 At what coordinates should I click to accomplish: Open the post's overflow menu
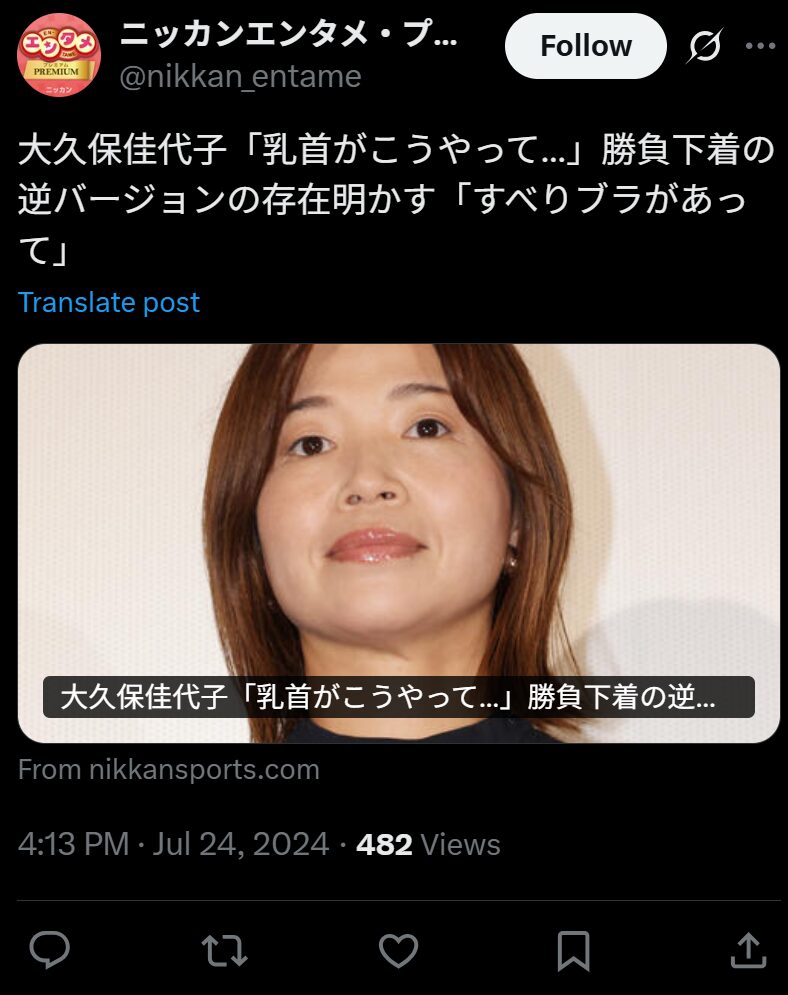coord(760,46)
